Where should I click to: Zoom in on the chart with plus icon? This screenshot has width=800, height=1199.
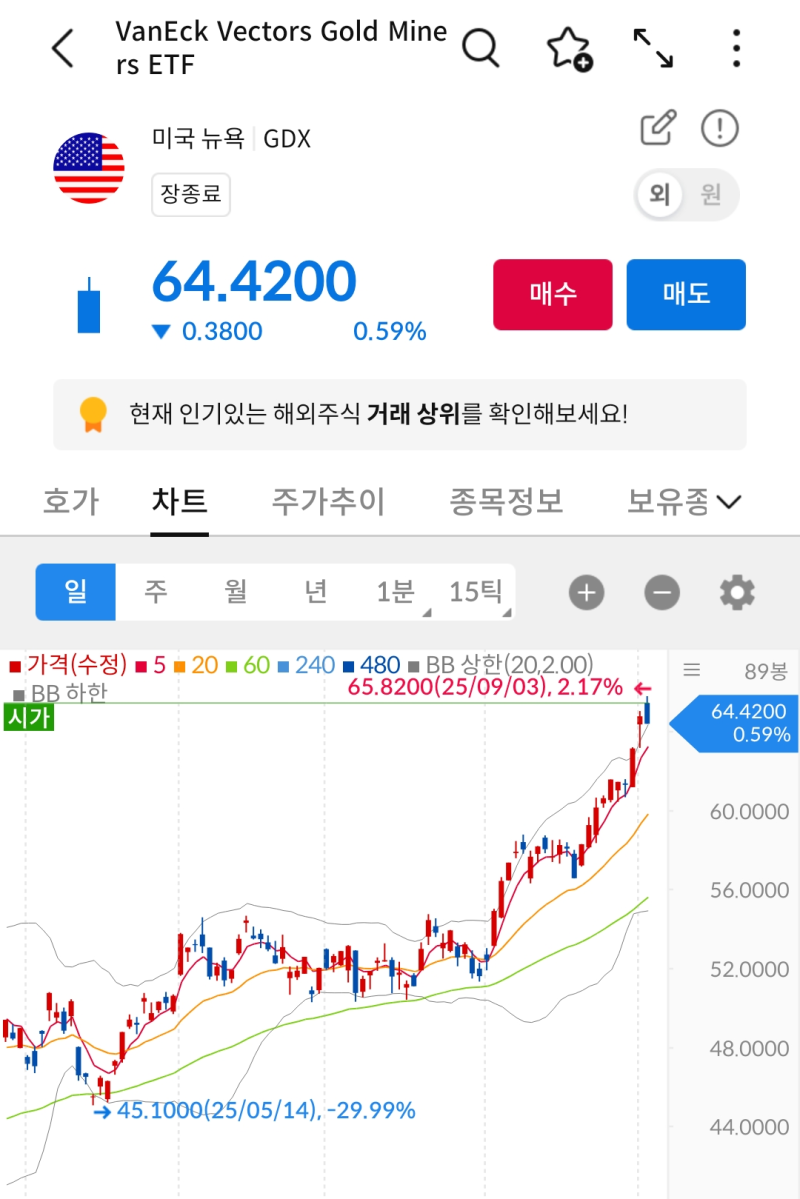(586, 591)
